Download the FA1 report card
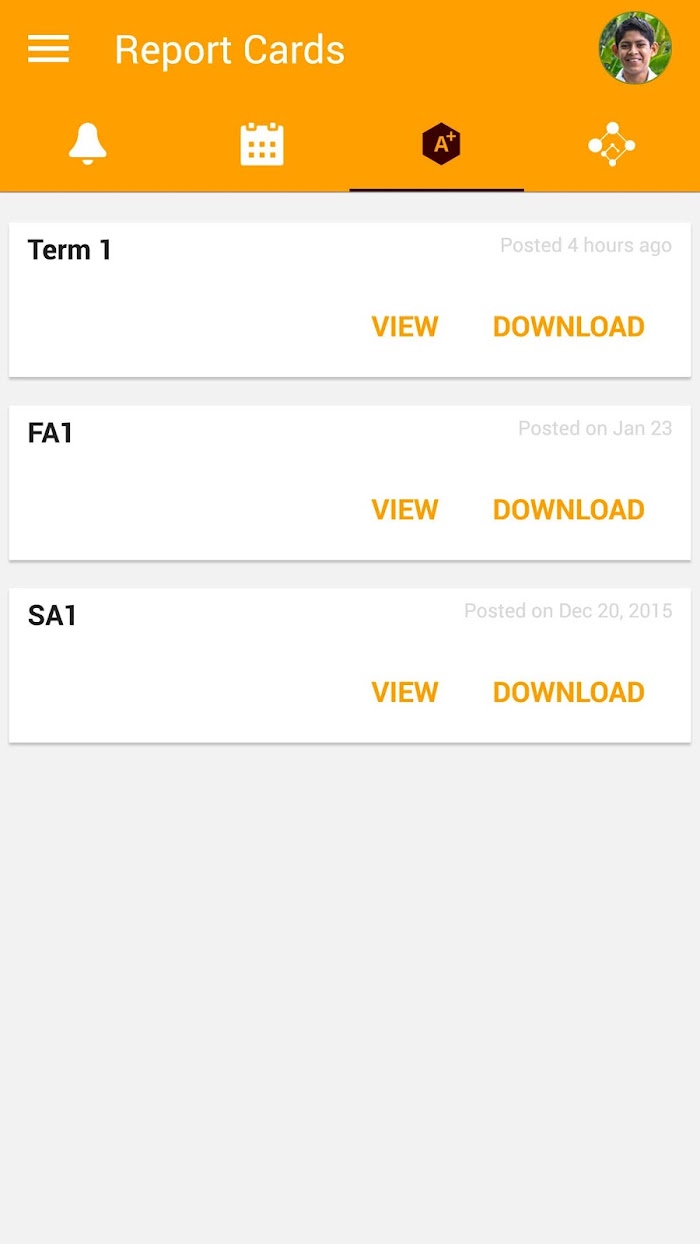 (x=569, y=509)
